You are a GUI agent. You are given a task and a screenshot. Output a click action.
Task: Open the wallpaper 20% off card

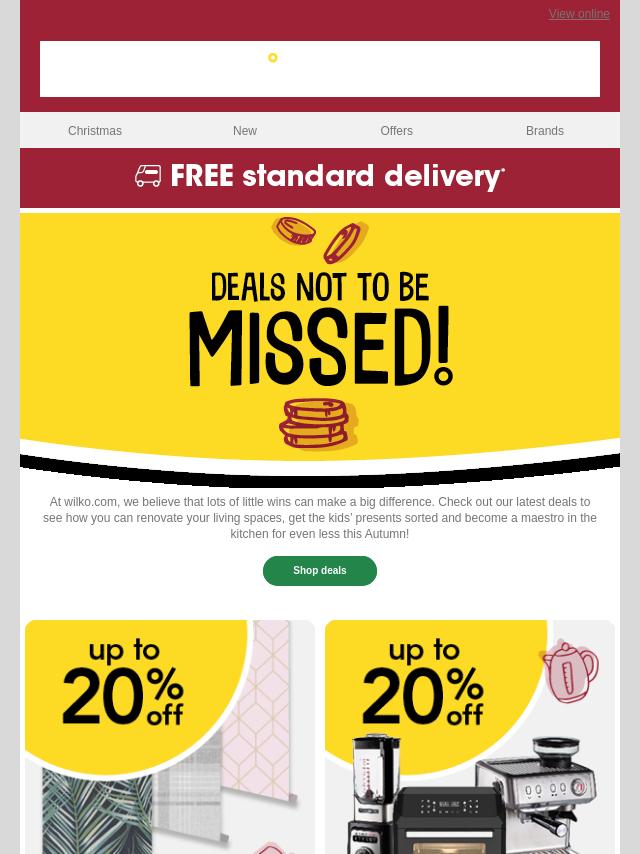click(x=170, y=737)
